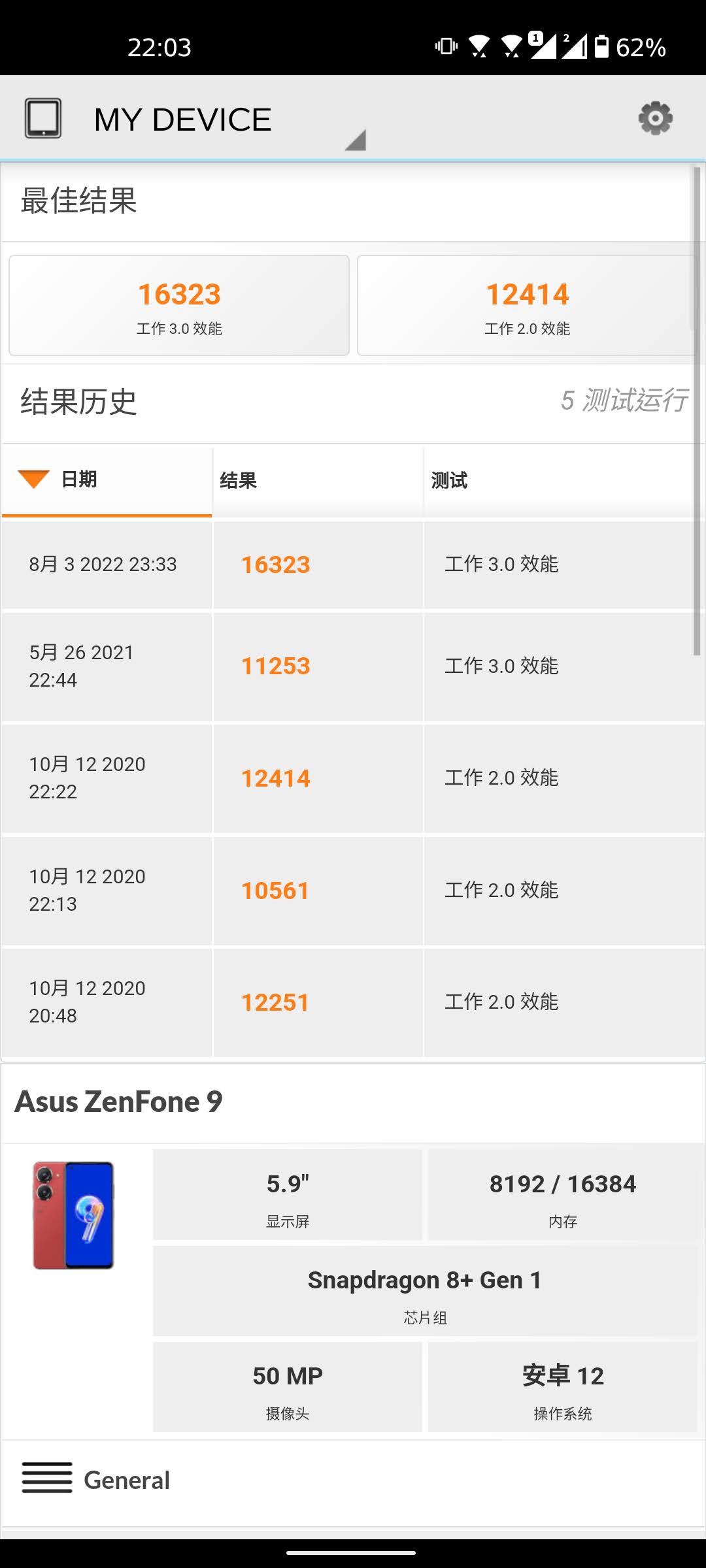
Task: Open the 5月 26 2021 22:44 result row
Action: [x=353, y=666]
